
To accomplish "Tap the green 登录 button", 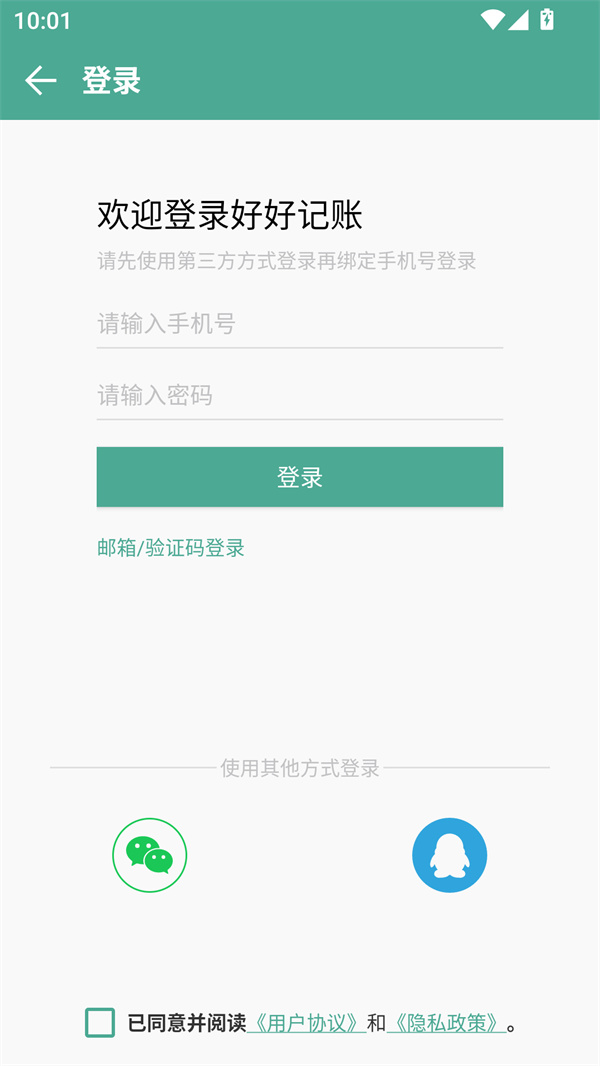I will 299,477.
